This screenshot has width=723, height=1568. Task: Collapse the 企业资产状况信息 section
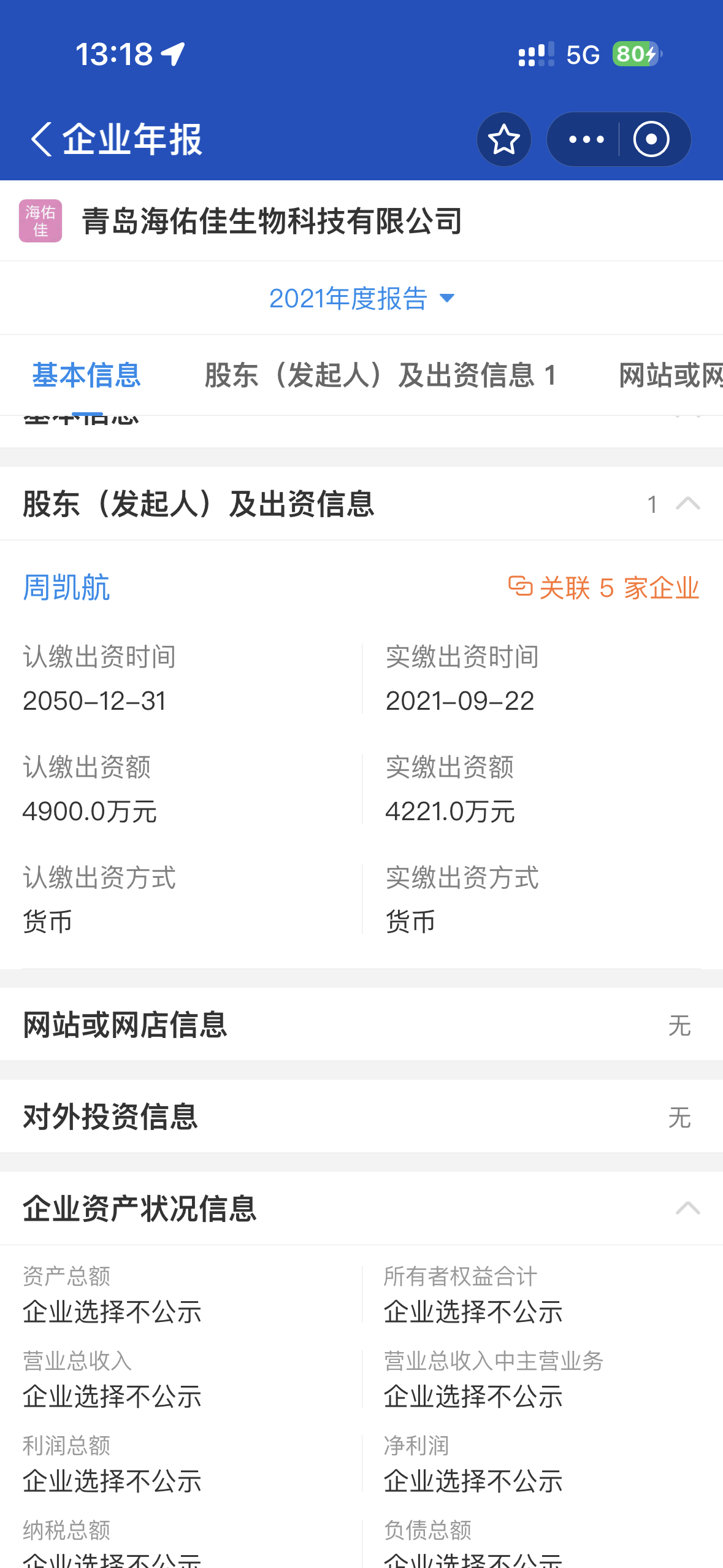(687, 1209)
